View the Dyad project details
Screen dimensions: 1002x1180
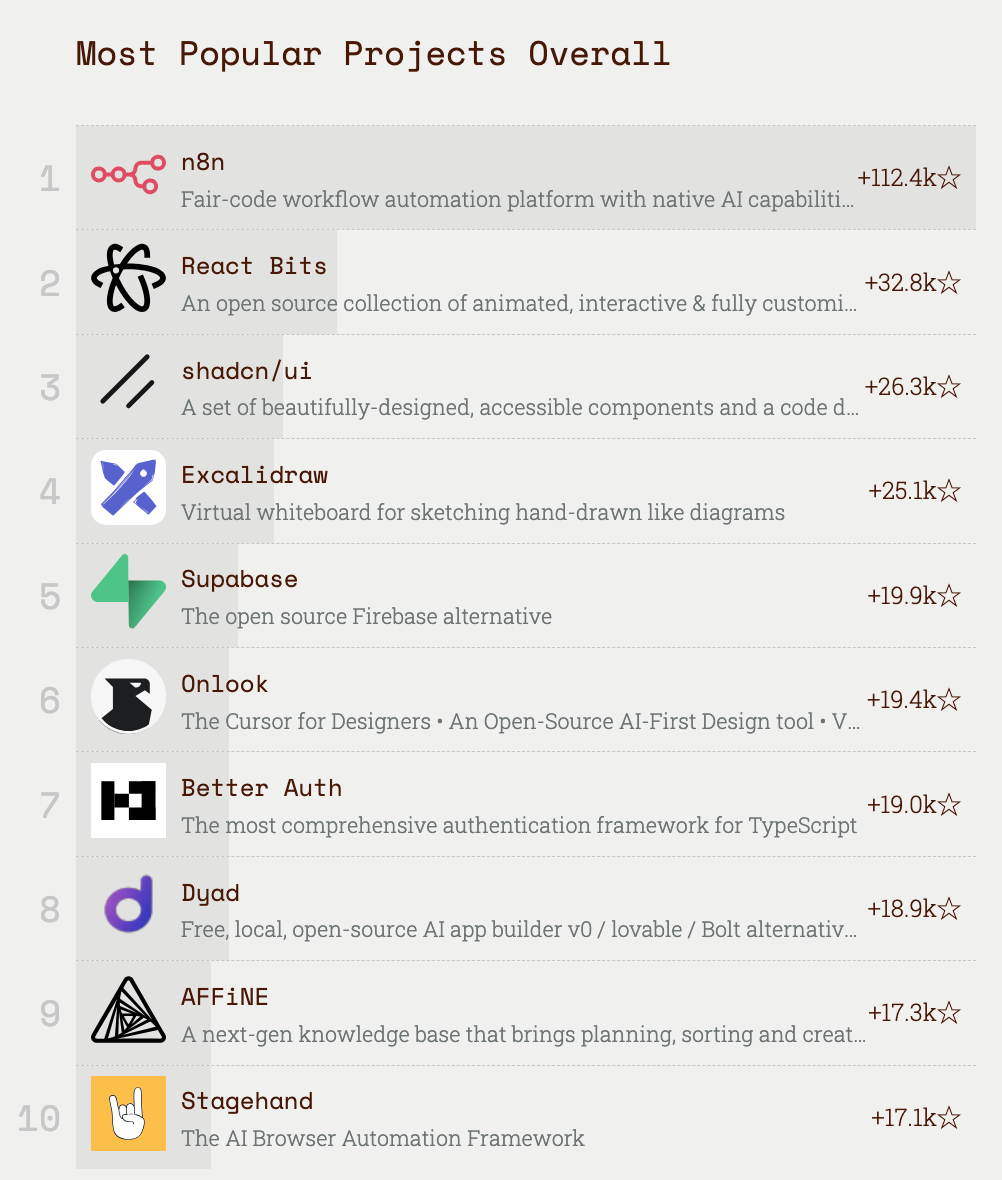(x=210, y=893)
